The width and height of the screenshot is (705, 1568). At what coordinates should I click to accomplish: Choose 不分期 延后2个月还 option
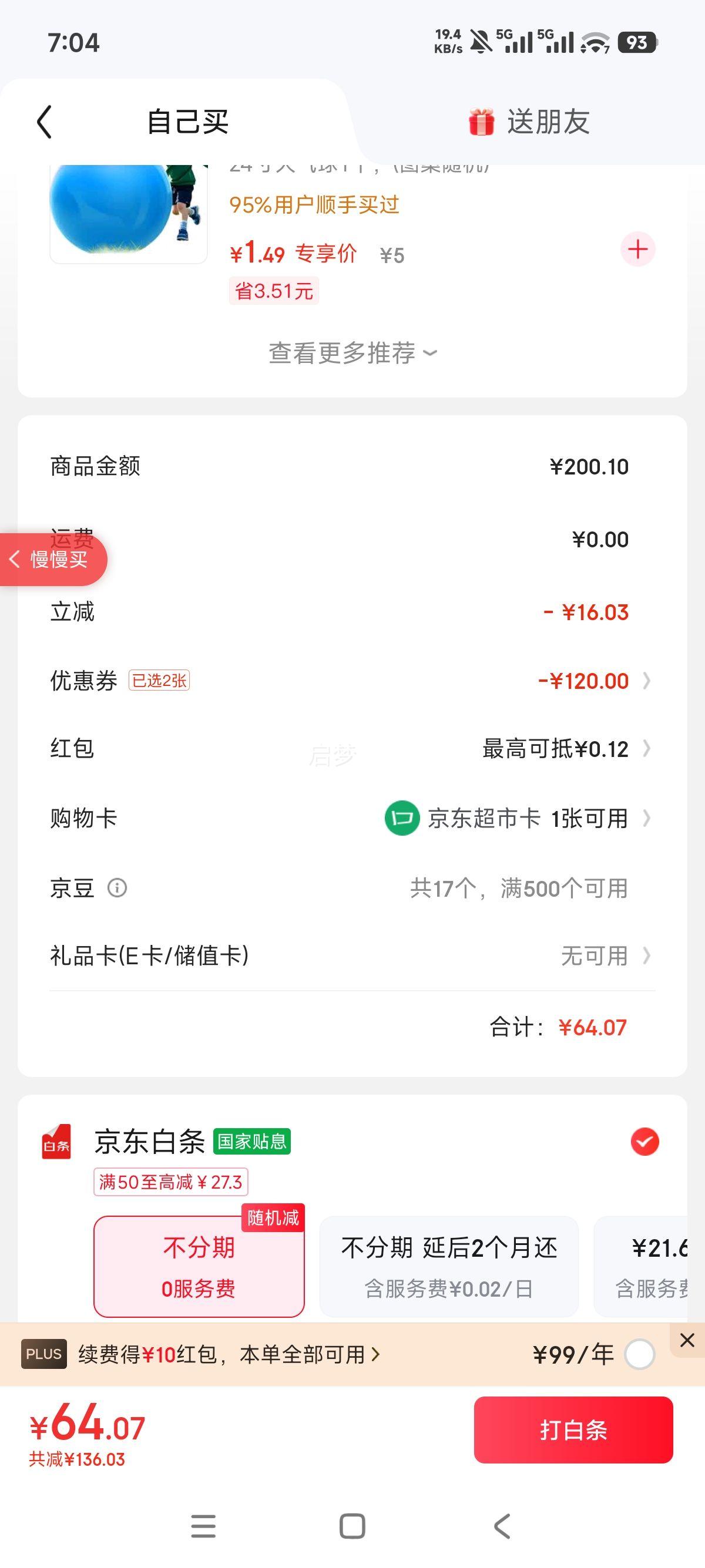(x=449, y=1267)
